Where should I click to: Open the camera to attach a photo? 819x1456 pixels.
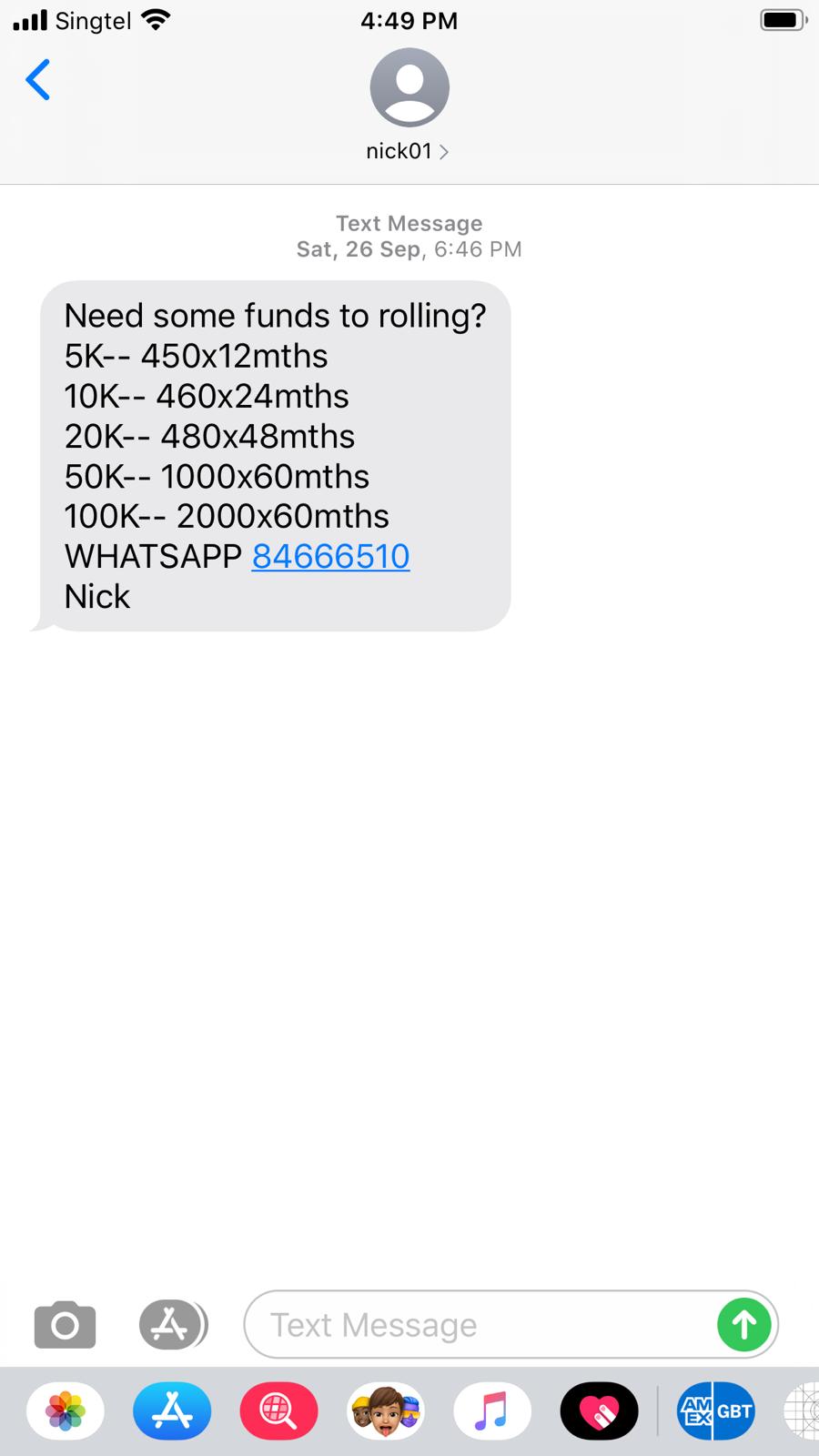65,1324
